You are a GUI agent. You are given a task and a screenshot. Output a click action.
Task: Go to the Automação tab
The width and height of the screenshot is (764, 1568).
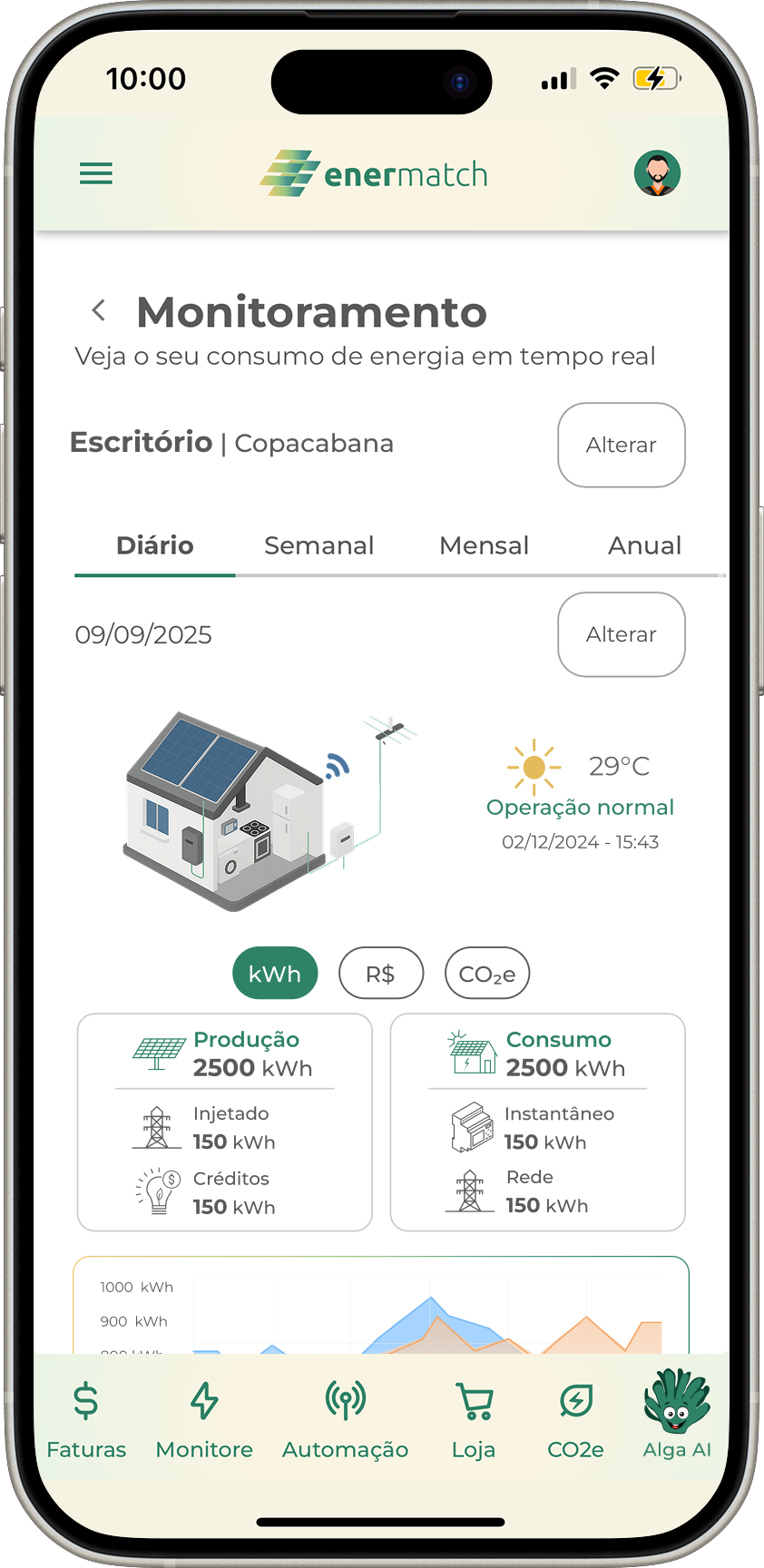click(345, 1420)
